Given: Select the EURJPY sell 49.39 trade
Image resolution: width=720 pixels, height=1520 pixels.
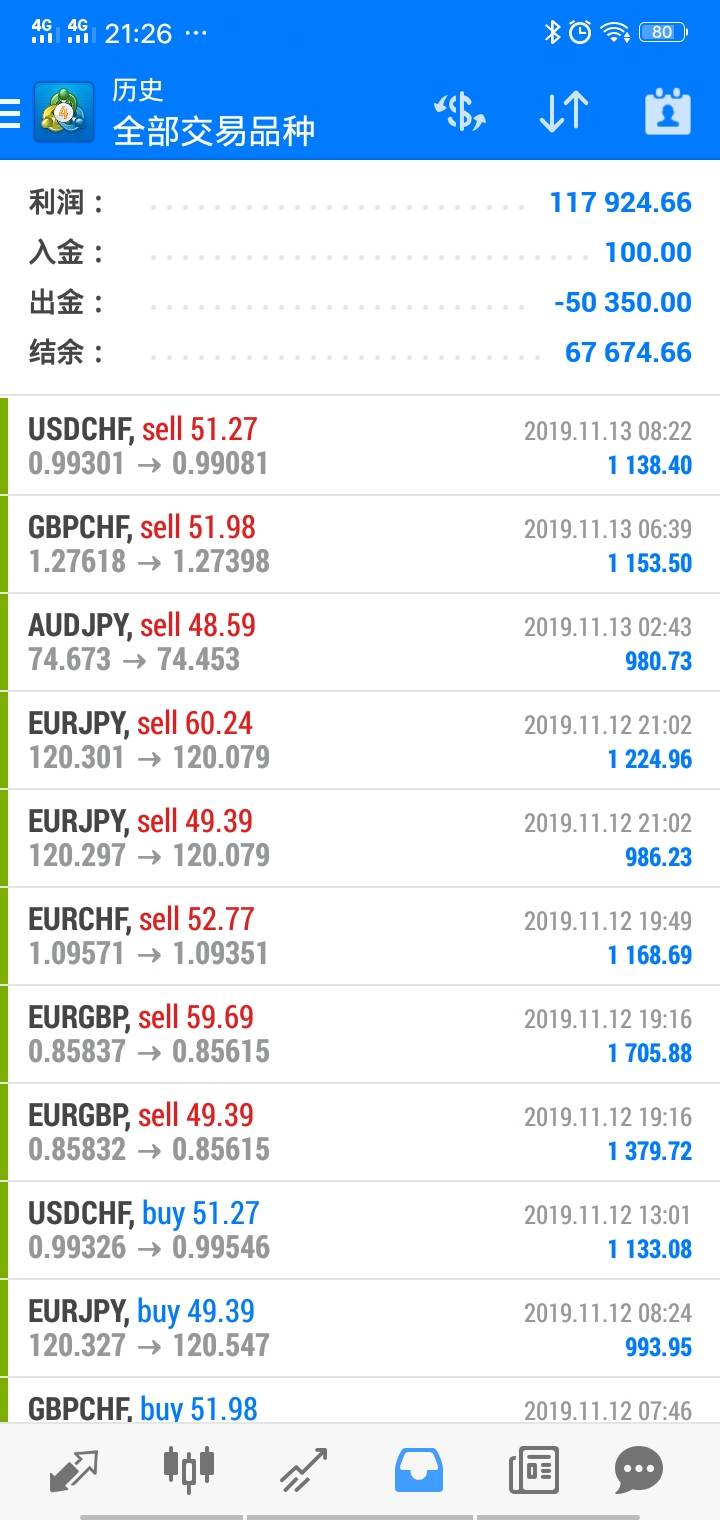Looking at the screenshot, I should (x=360, y=838).
